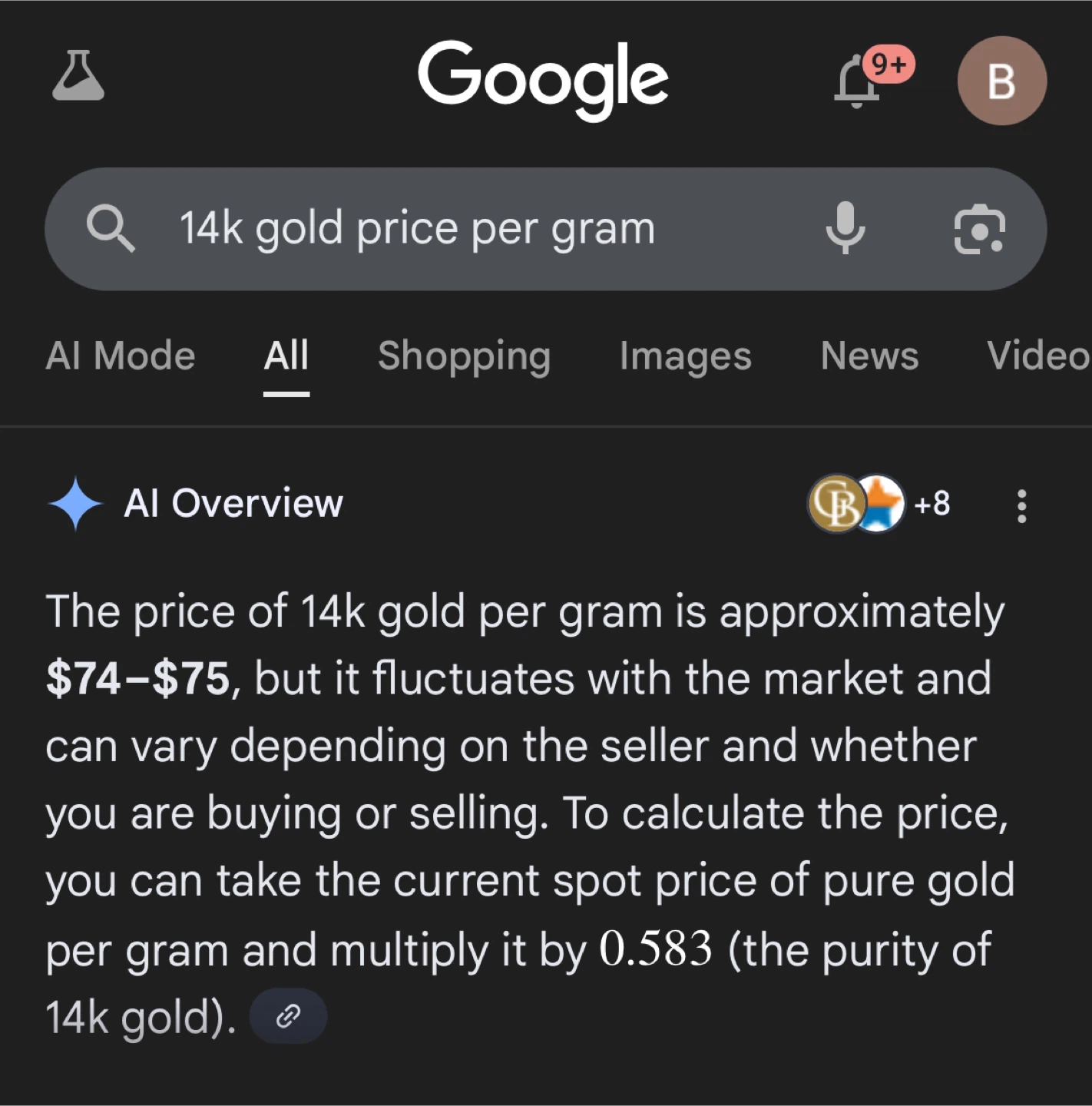This screenshot has height=1106, width=1092.
Task: Open the notifications bell
Action: point(857,81)
